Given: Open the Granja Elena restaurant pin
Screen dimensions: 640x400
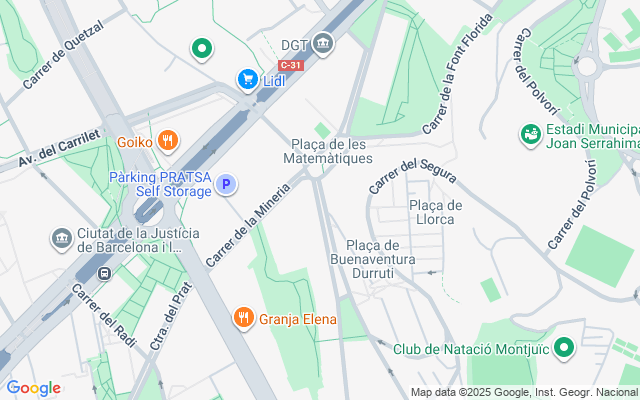Looking at the screenshot, I should 242,320.
